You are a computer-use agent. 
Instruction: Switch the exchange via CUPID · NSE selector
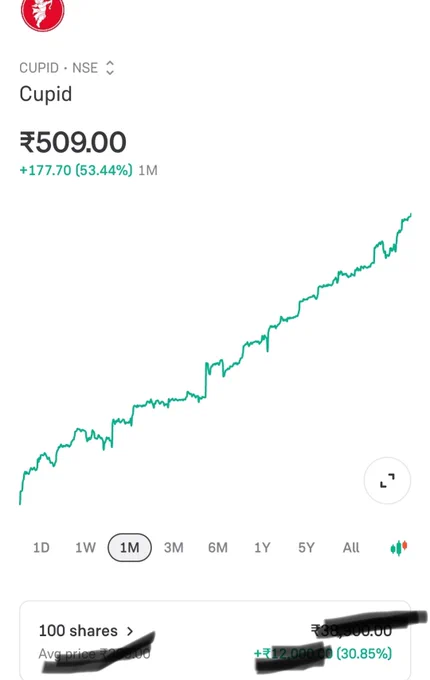coord(67,68)
